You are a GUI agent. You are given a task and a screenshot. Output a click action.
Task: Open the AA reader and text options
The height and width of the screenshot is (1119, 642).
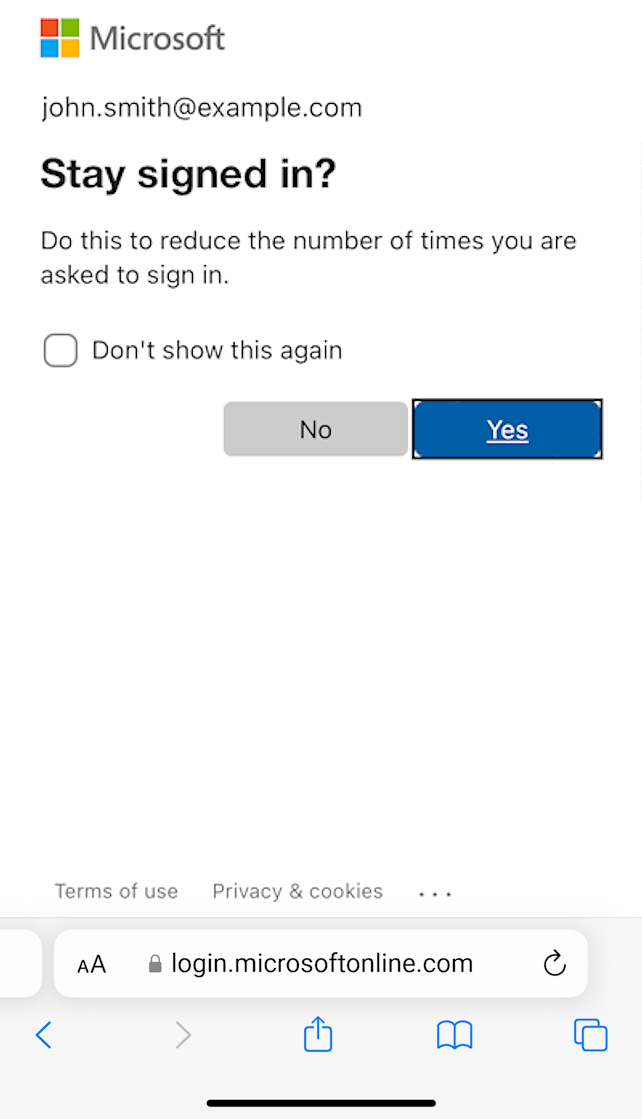click(x=91, y=964)
